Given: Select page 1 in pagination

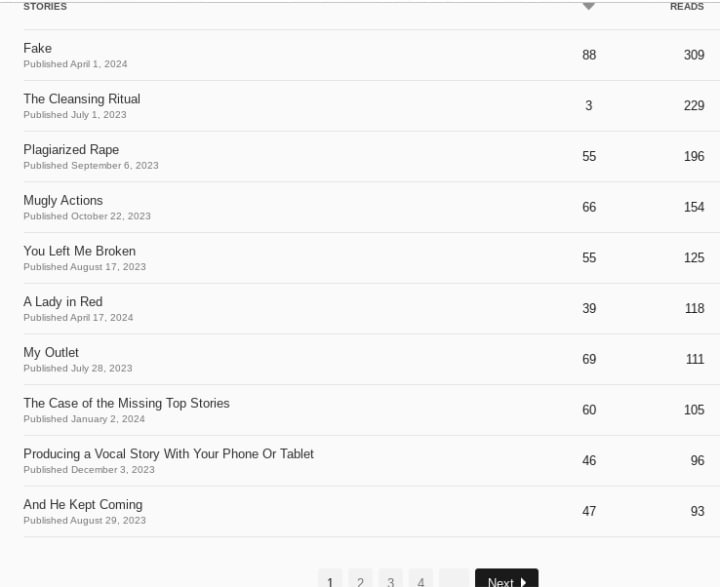Looking at the screenshot, I should (x=330, y=580).
